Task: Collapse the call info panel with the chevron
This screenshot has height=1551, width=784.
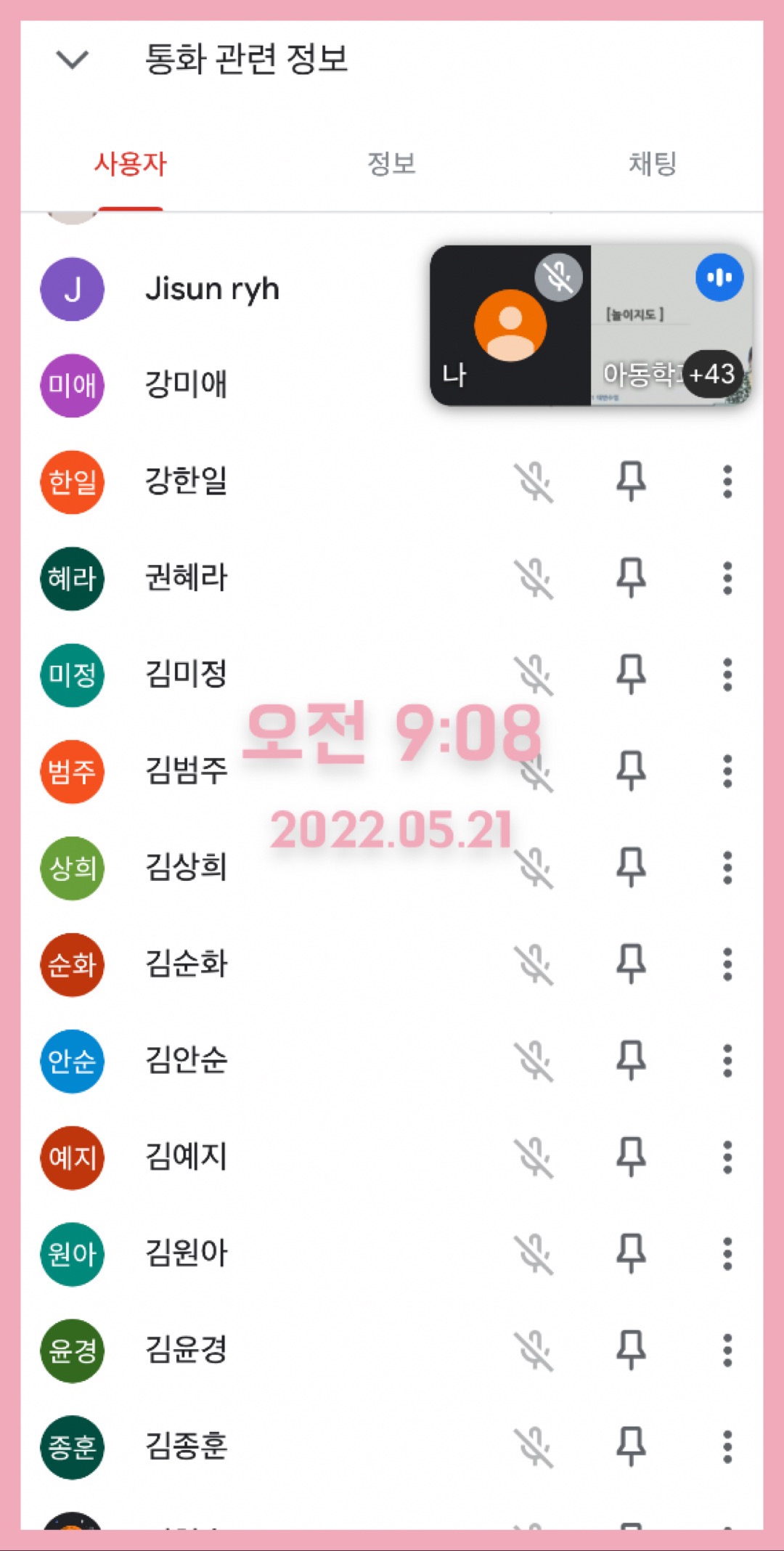Action: 72,60
